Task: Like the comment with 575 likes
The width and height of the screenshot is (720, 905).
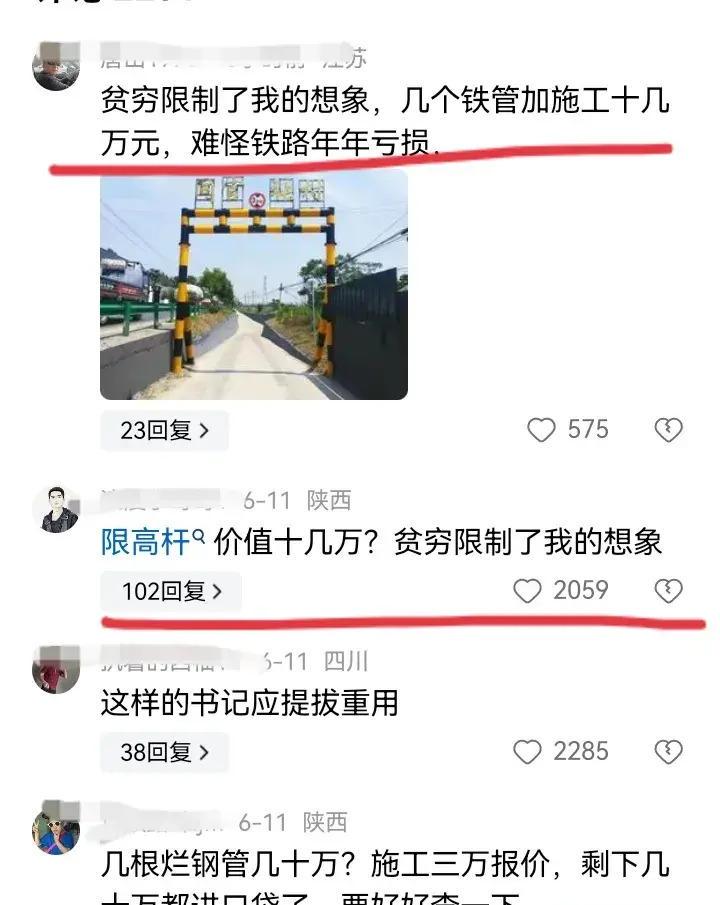Action: (541, 430)
